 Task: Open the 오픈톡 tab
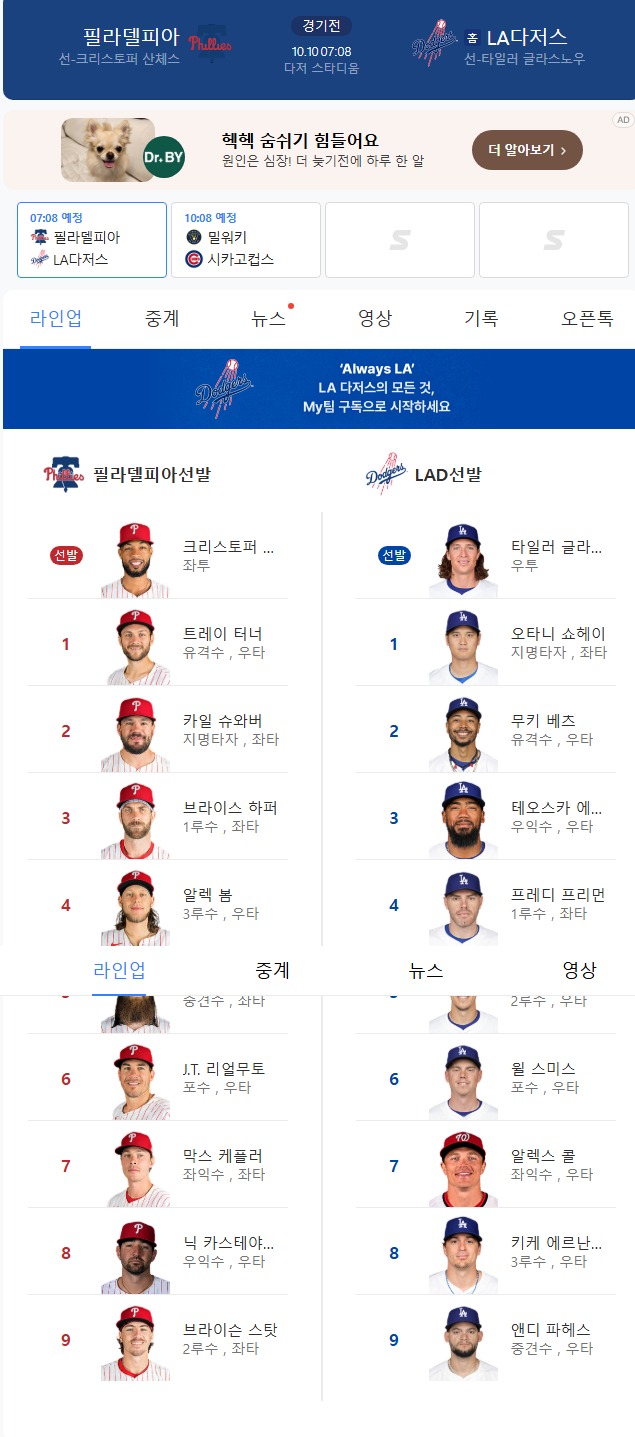click(587, 319)
